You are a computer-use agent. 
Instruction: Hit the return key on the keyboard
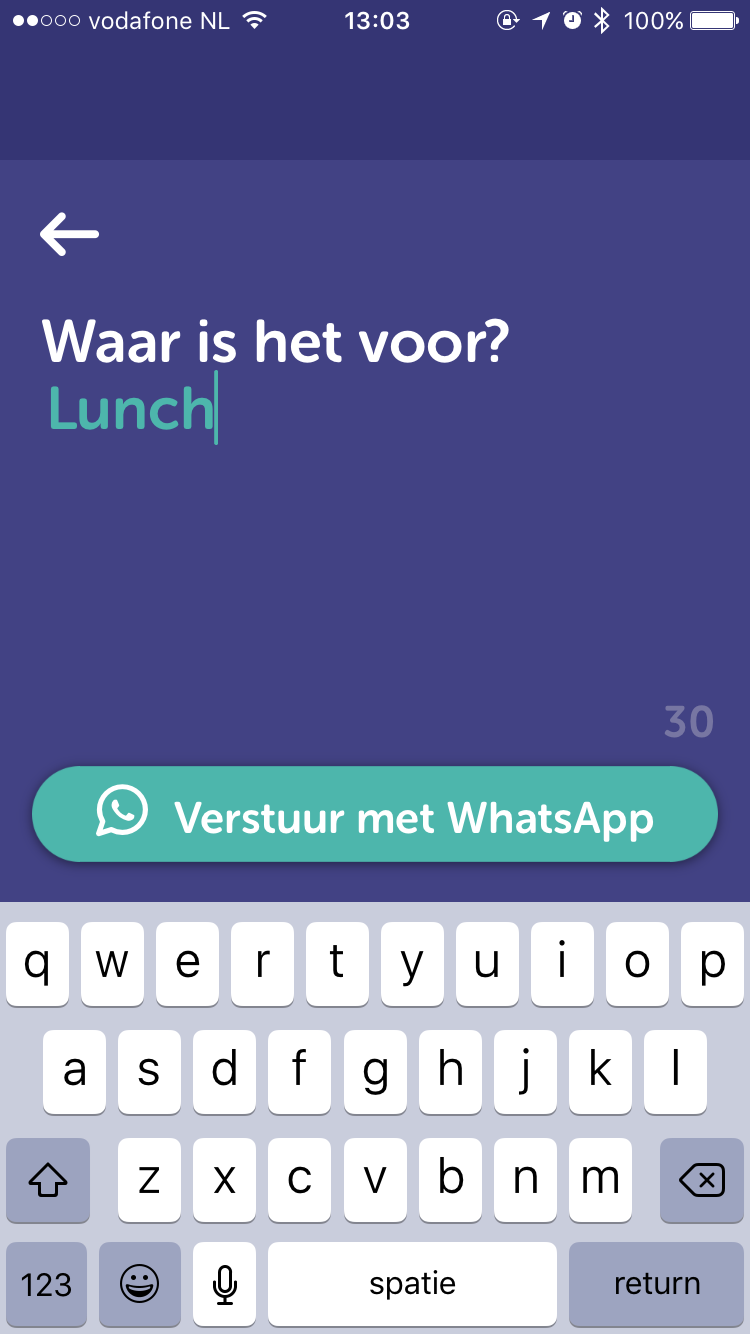657,1284
